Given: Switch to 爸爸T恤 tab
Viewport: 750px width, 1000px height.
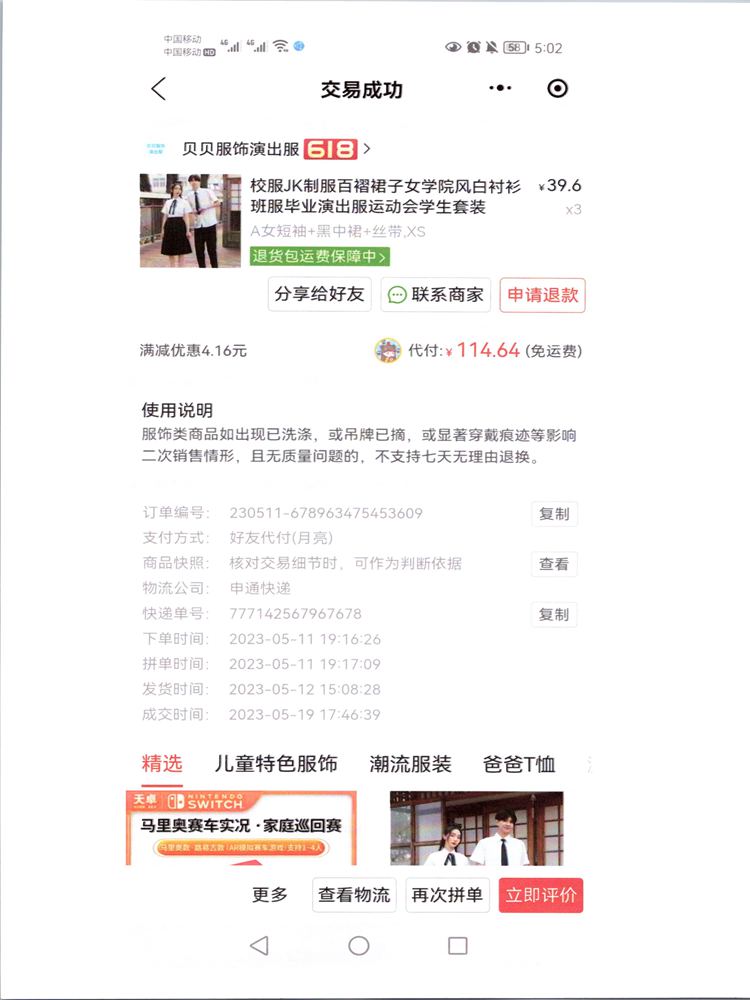Looking at the screenshot, I should [519, 764].
